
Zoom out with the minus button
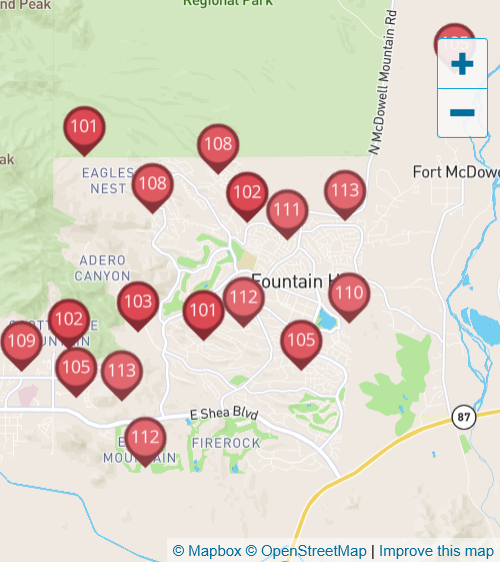pos(462,113)
